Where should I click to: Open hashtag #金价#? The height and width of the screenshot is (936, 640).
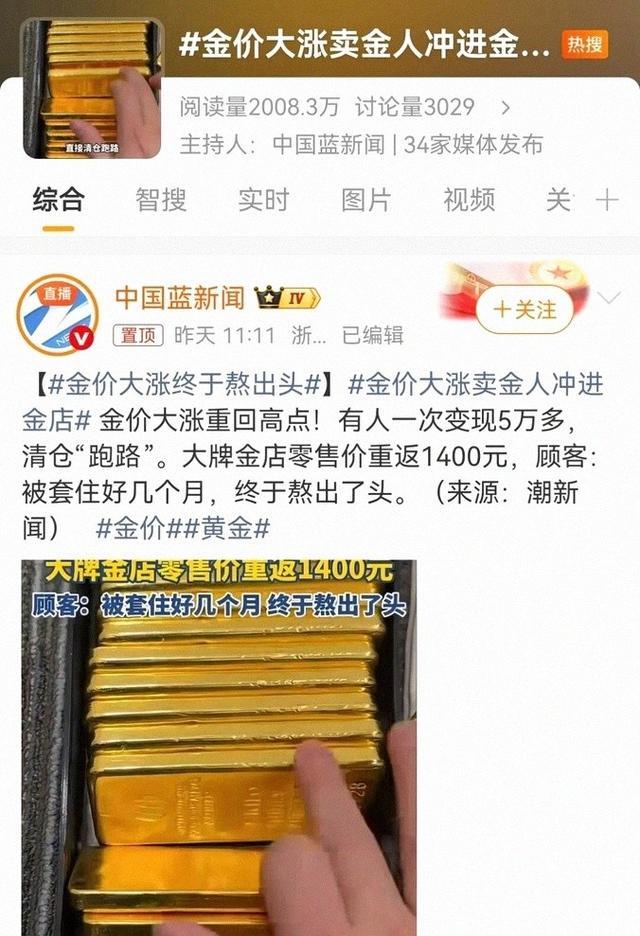pos(140,529)
